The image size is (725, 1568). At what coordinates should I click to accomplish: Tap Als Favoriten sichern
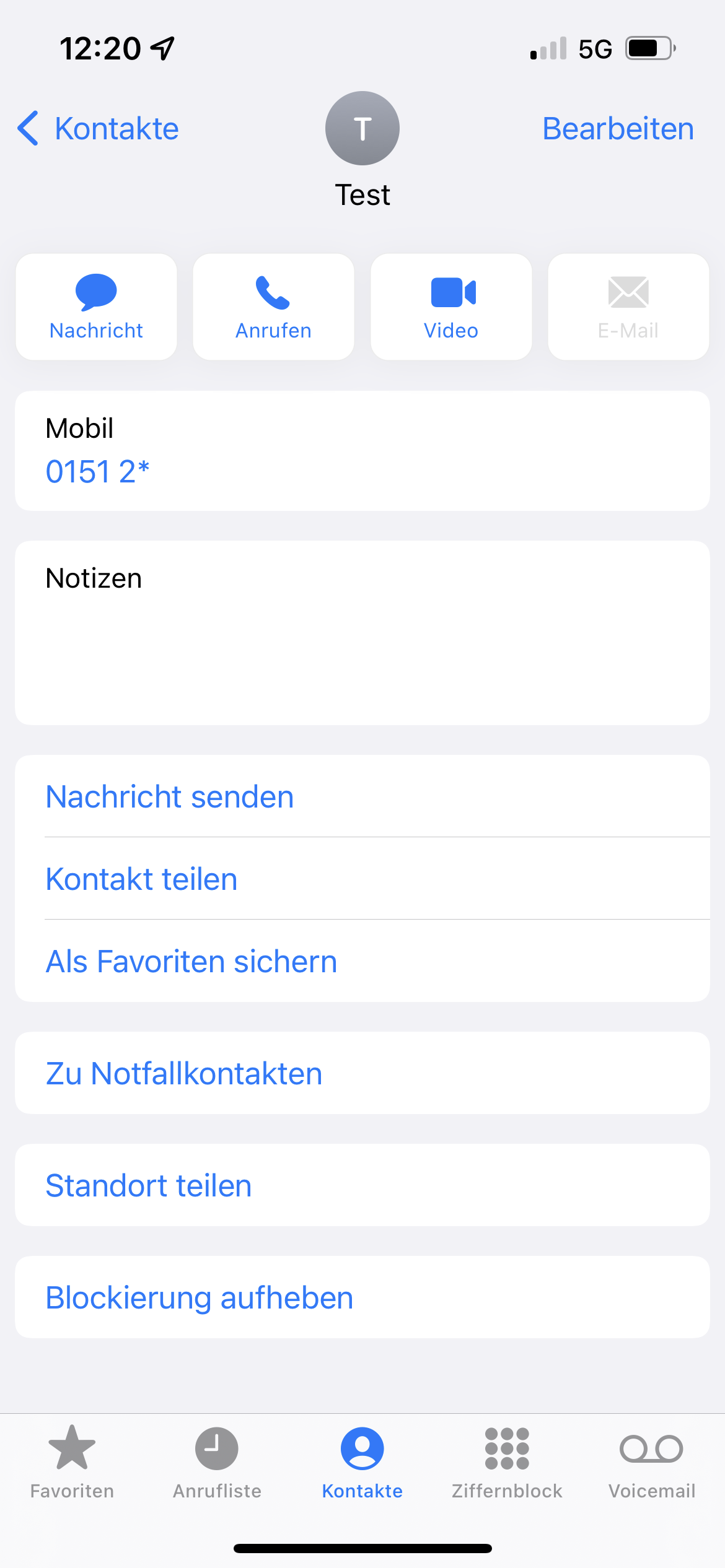coord(191,962)
